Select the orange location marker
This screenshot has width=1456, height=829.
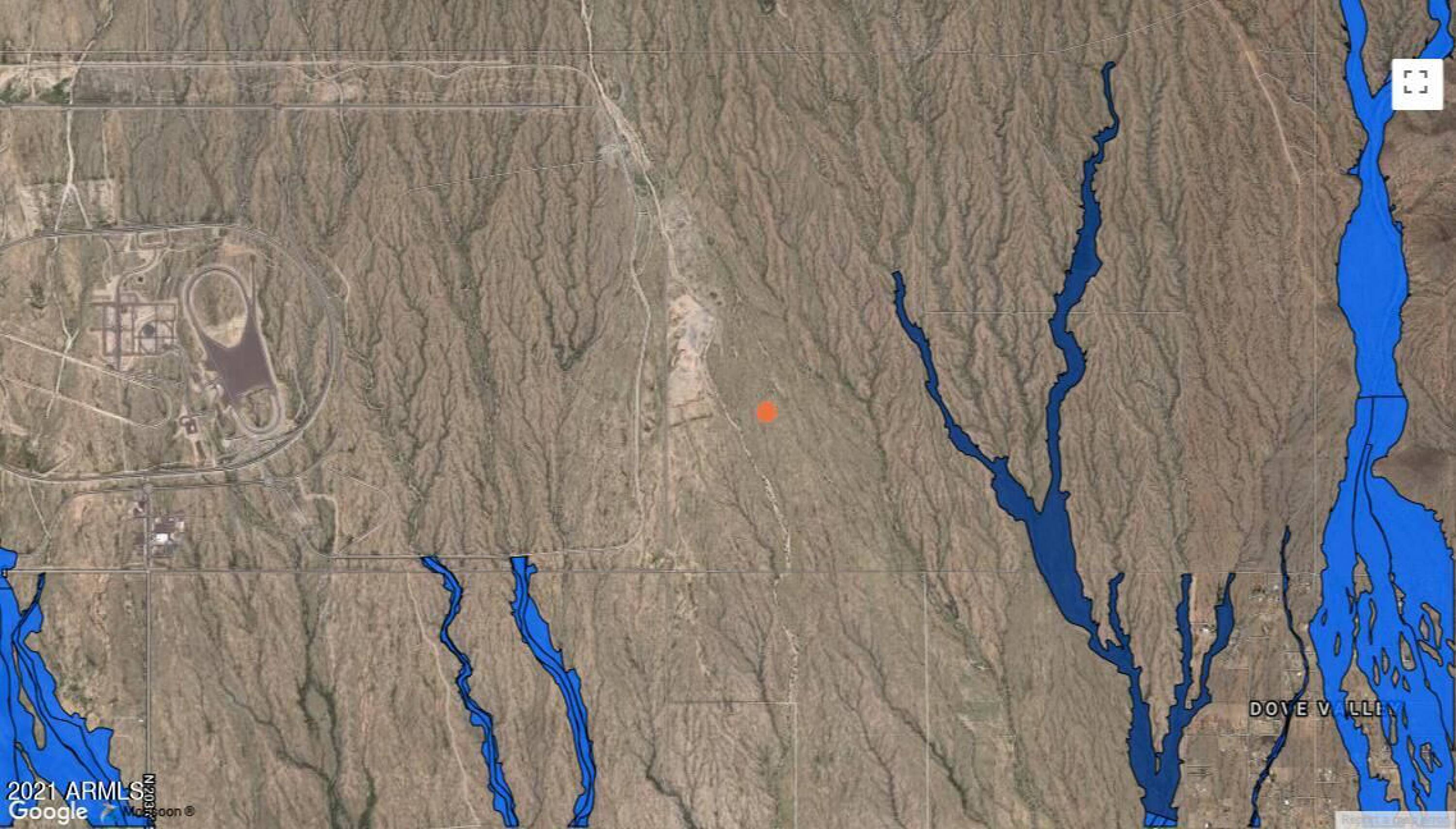pos(766,412)
